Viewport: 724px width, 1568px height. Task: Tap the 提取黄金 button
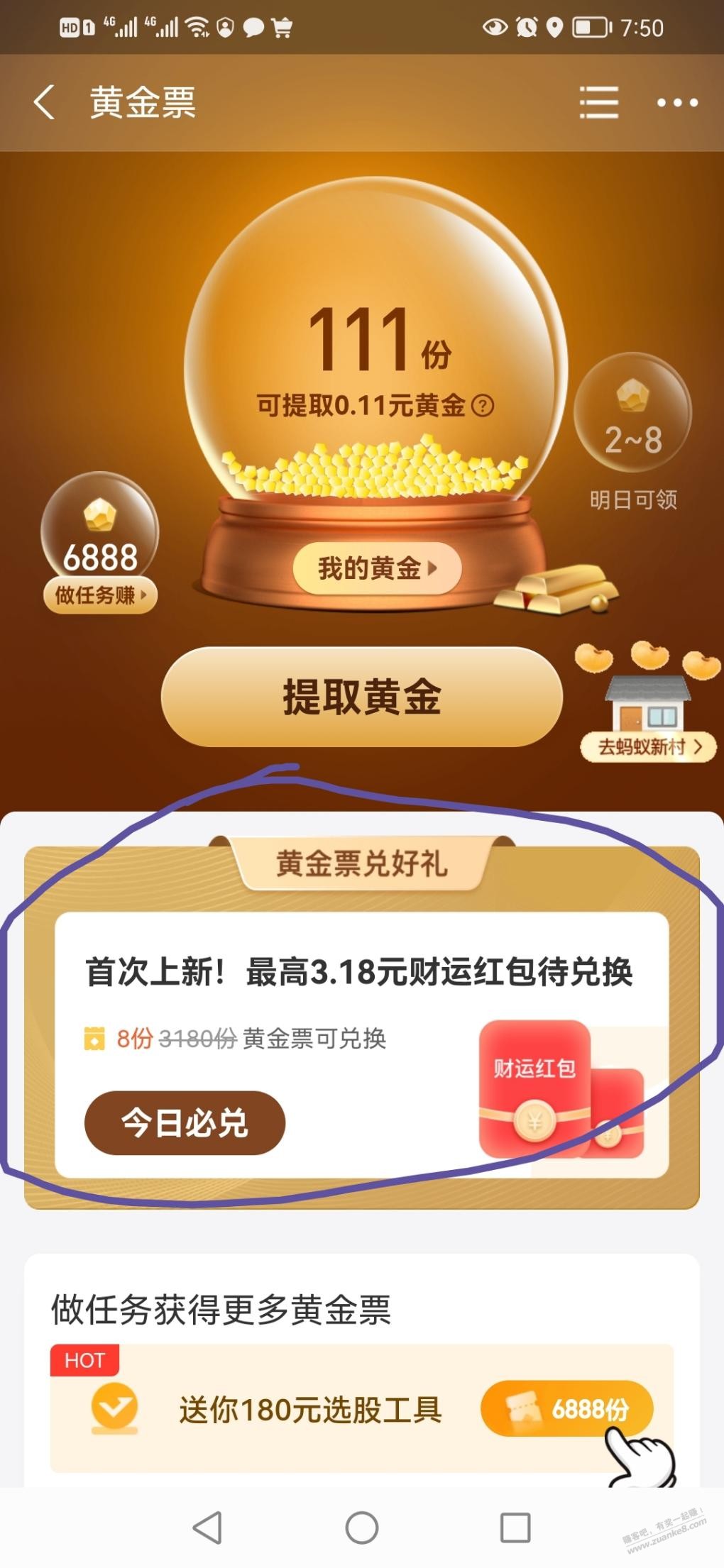(x=362, y=697)
